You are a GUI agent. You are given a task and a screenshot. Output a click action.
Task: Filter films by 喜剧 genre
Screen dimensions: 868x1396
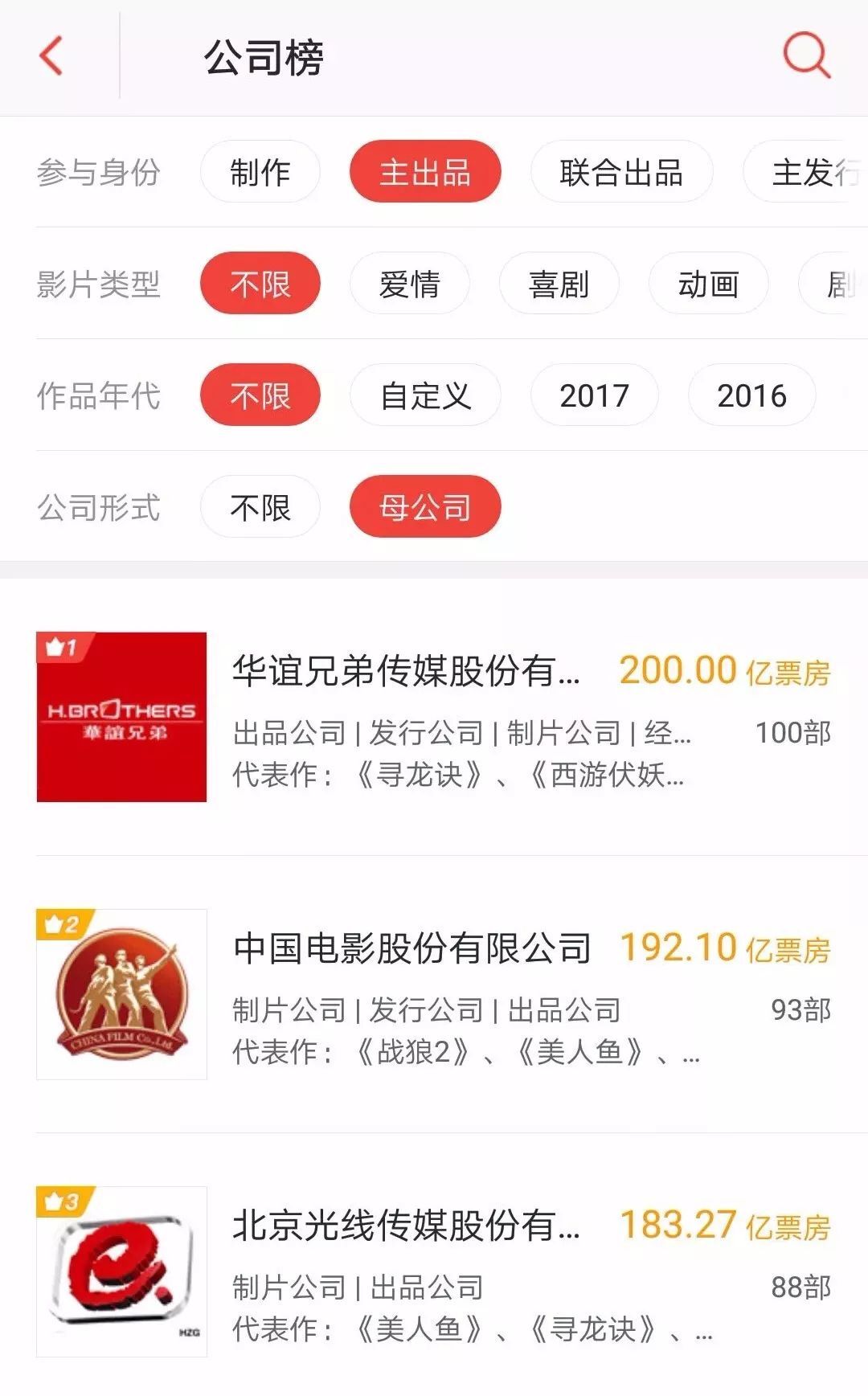[x=559, y=284]
